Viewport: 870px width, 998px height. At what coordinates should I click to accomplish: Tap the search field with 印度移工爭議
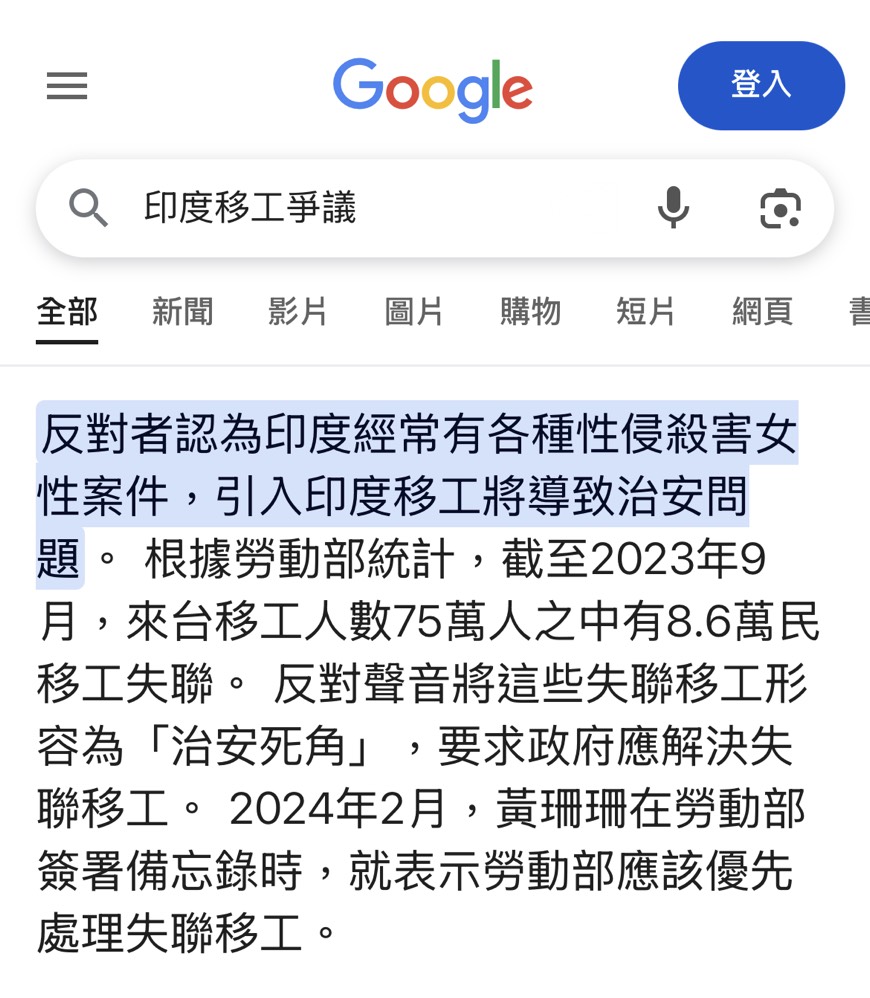380,208
